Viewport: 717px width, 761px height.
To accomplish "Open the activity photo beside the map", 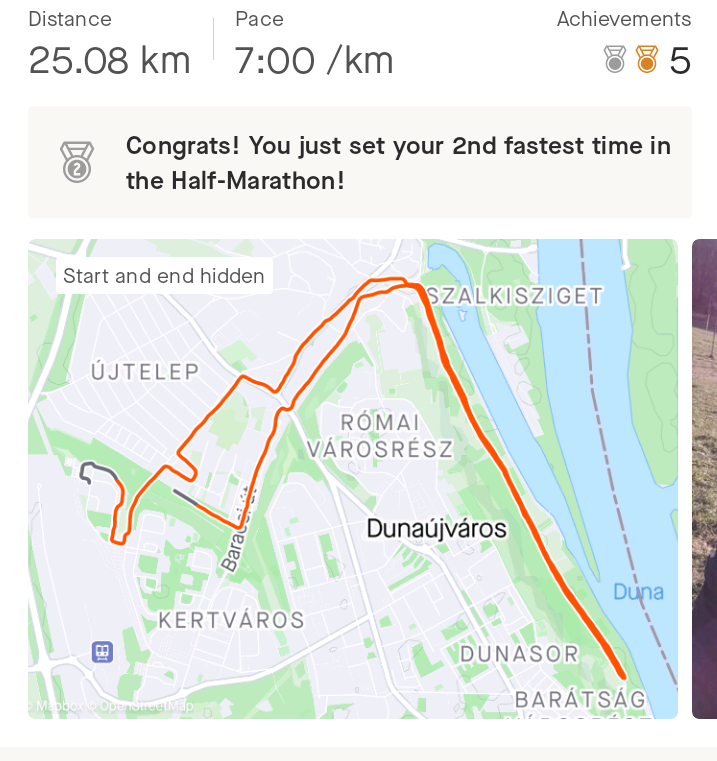I will coord(705,478).
